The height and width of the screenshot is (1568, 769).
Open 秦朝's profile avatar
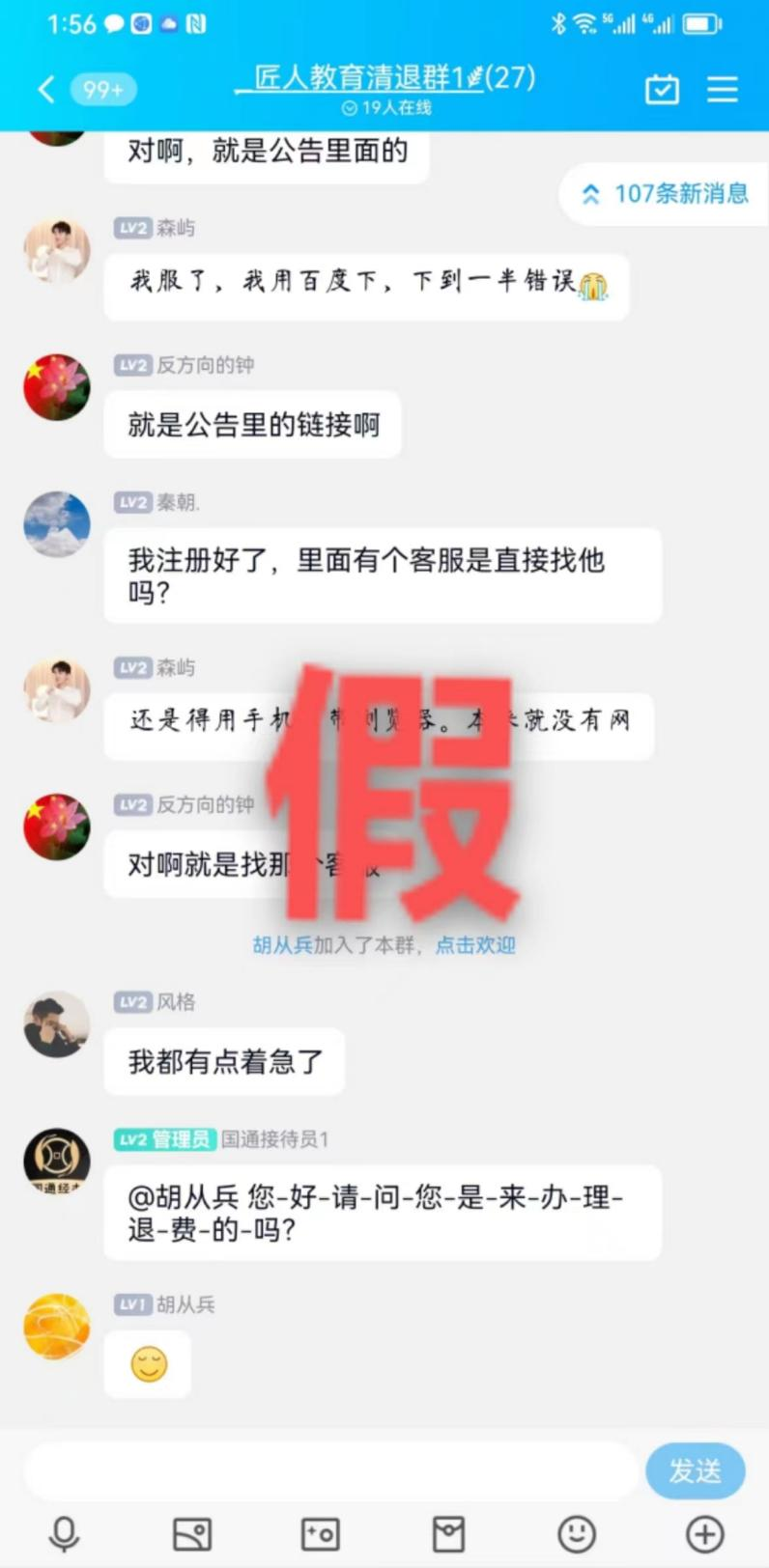[57, 524]
